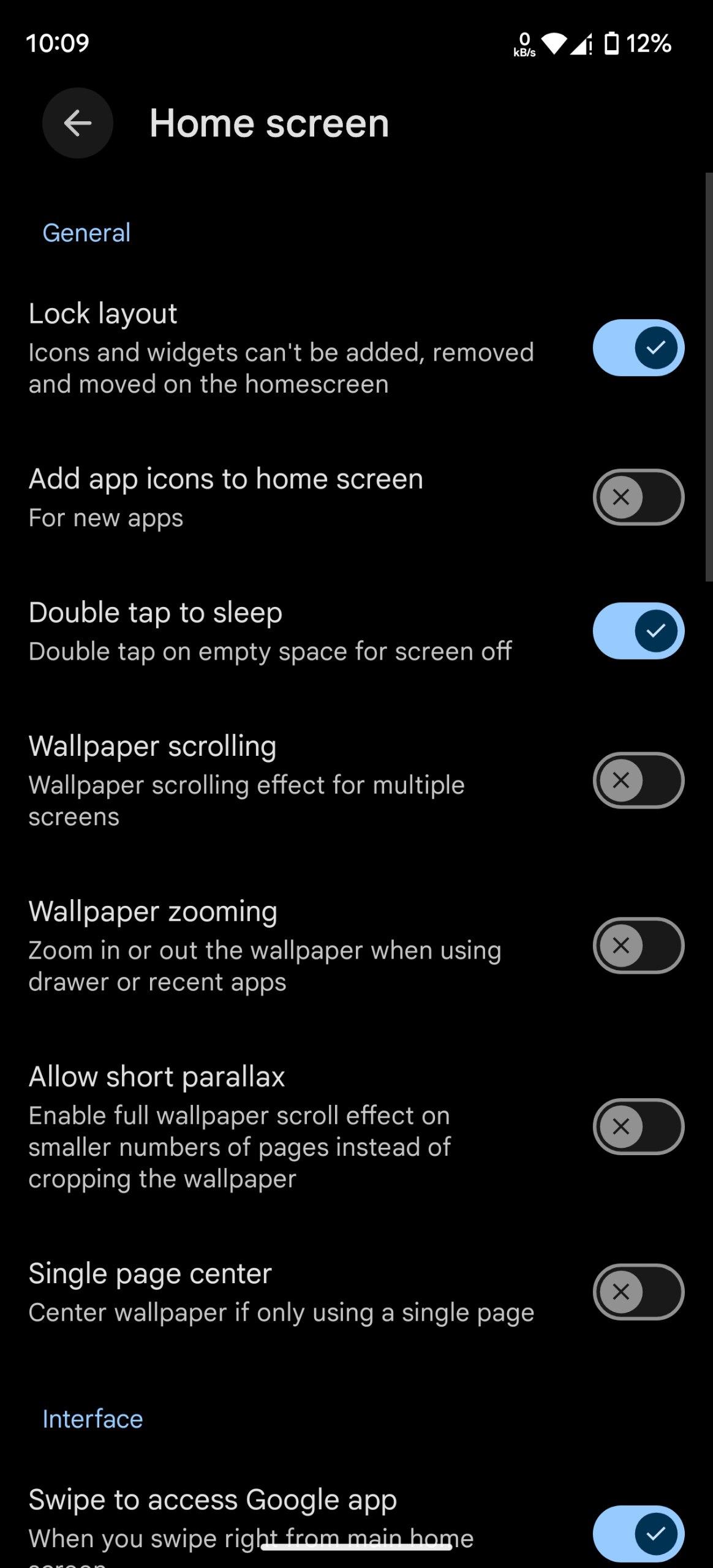
Task: Disable the Lock layout switch
Action: [638, 347]
